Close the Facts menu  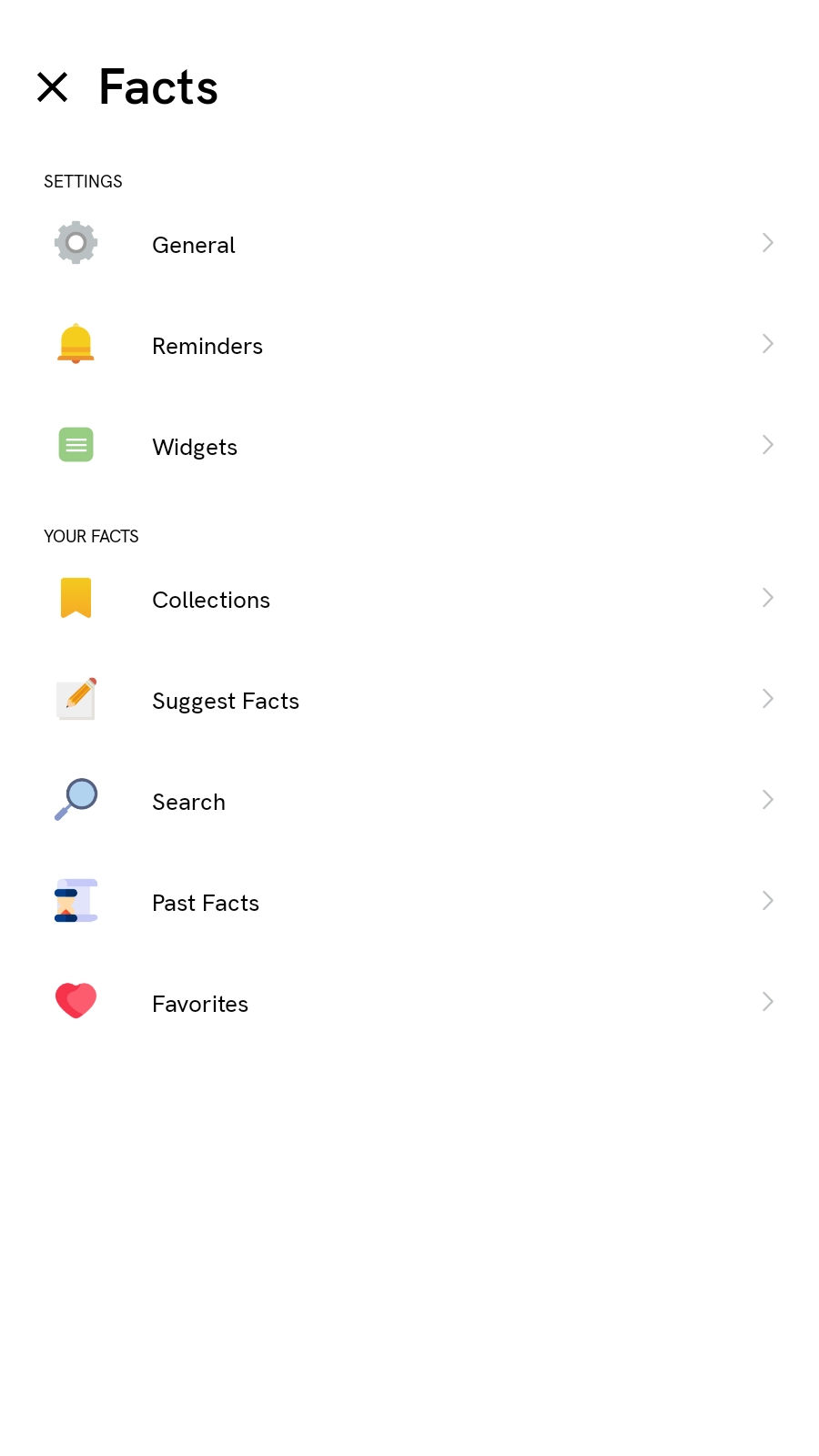tap(53, 87)
